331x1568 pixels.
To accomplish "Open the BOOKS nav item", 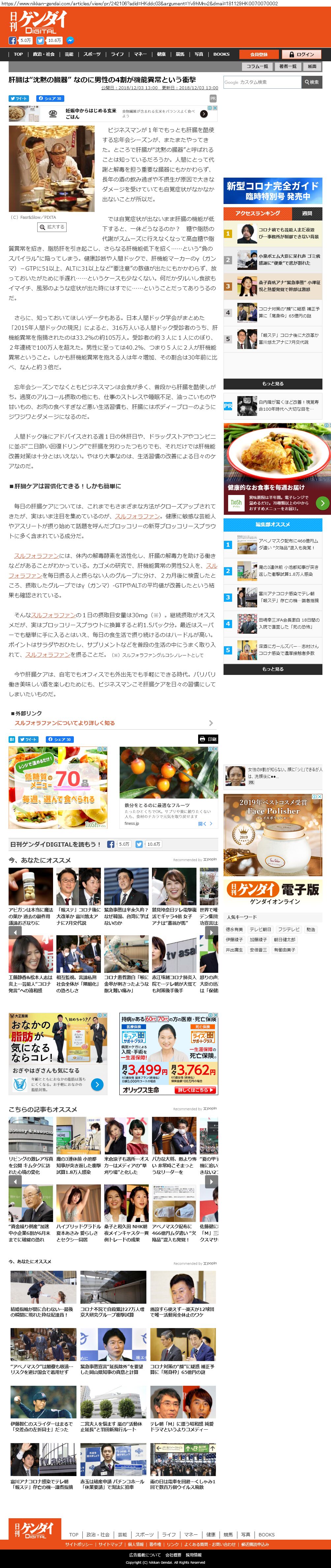I will pos(222,54).
